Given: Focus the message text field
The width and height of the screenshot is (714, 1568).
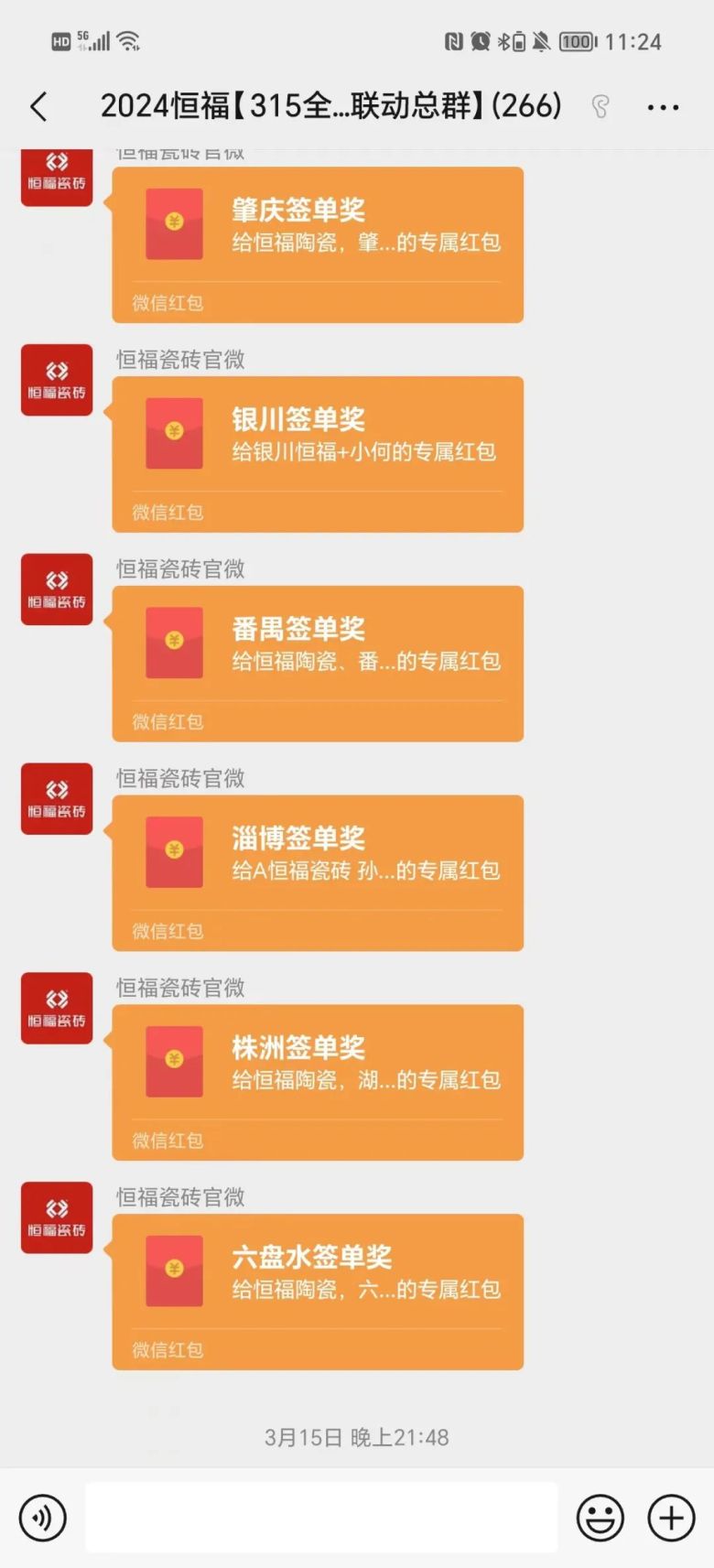Looking at the screenshot, I should (321, 1518).
